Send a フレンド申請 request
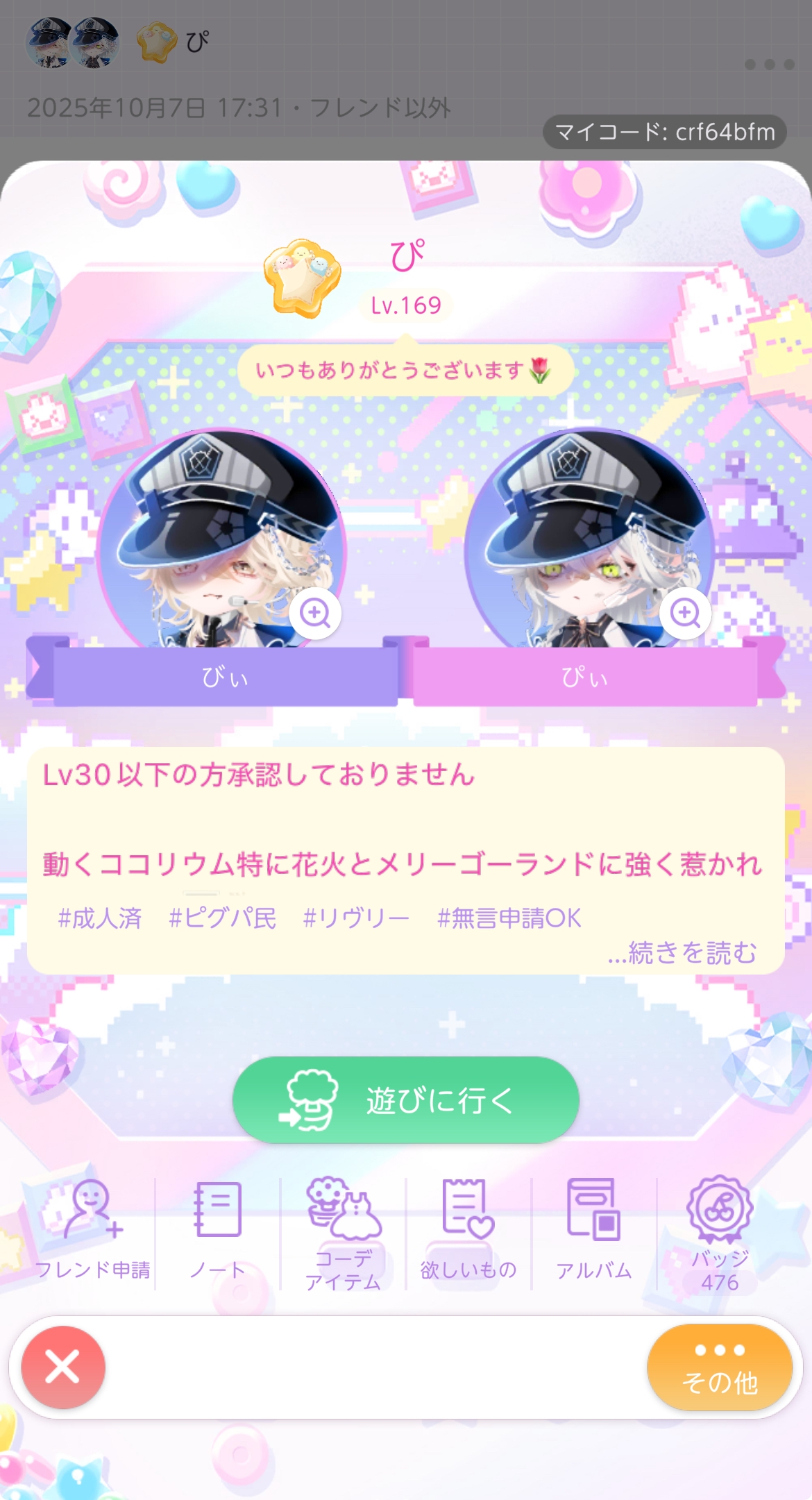The image size is (812, 1500). pyautogui.click(x=92, y=1230)
